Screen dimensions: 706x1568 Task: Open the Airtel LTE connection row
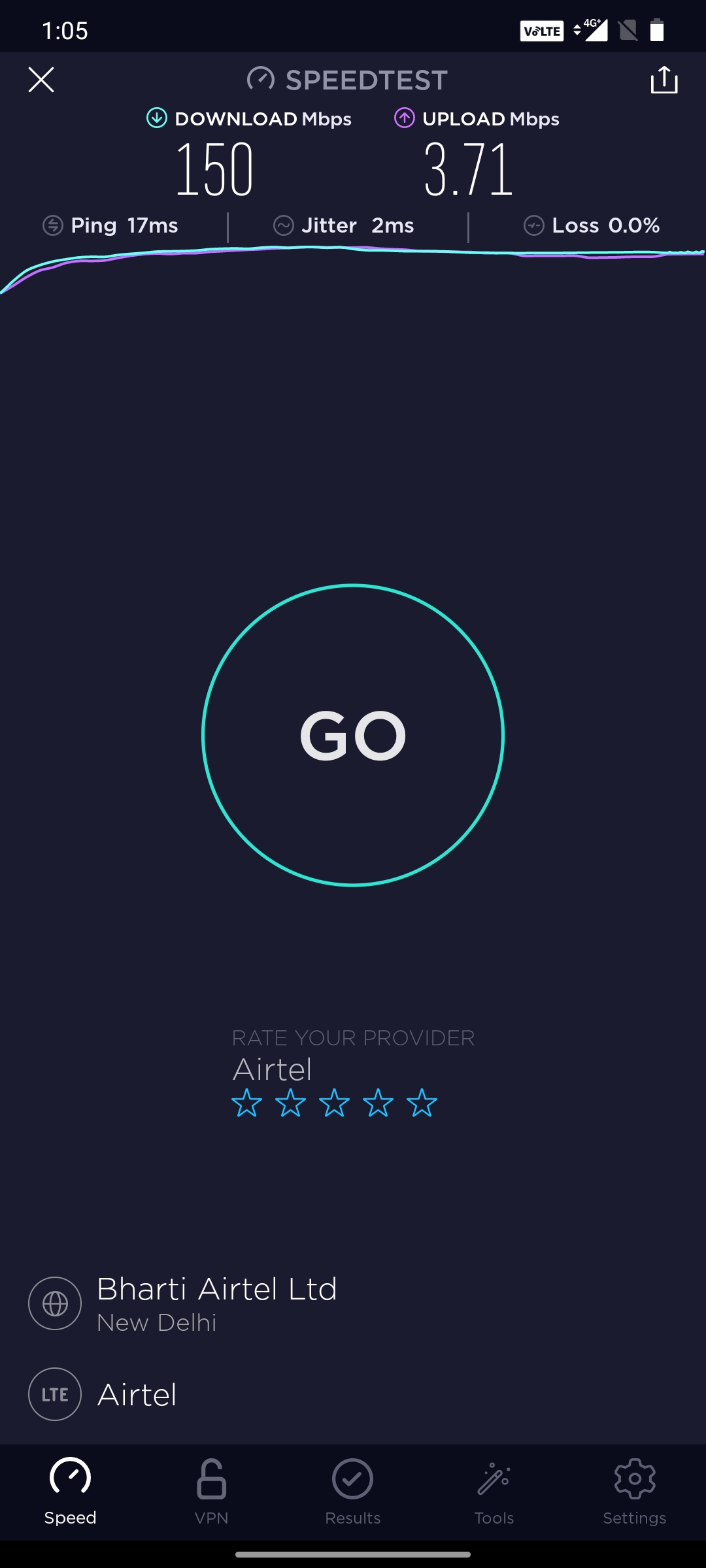pos(136,1394)
